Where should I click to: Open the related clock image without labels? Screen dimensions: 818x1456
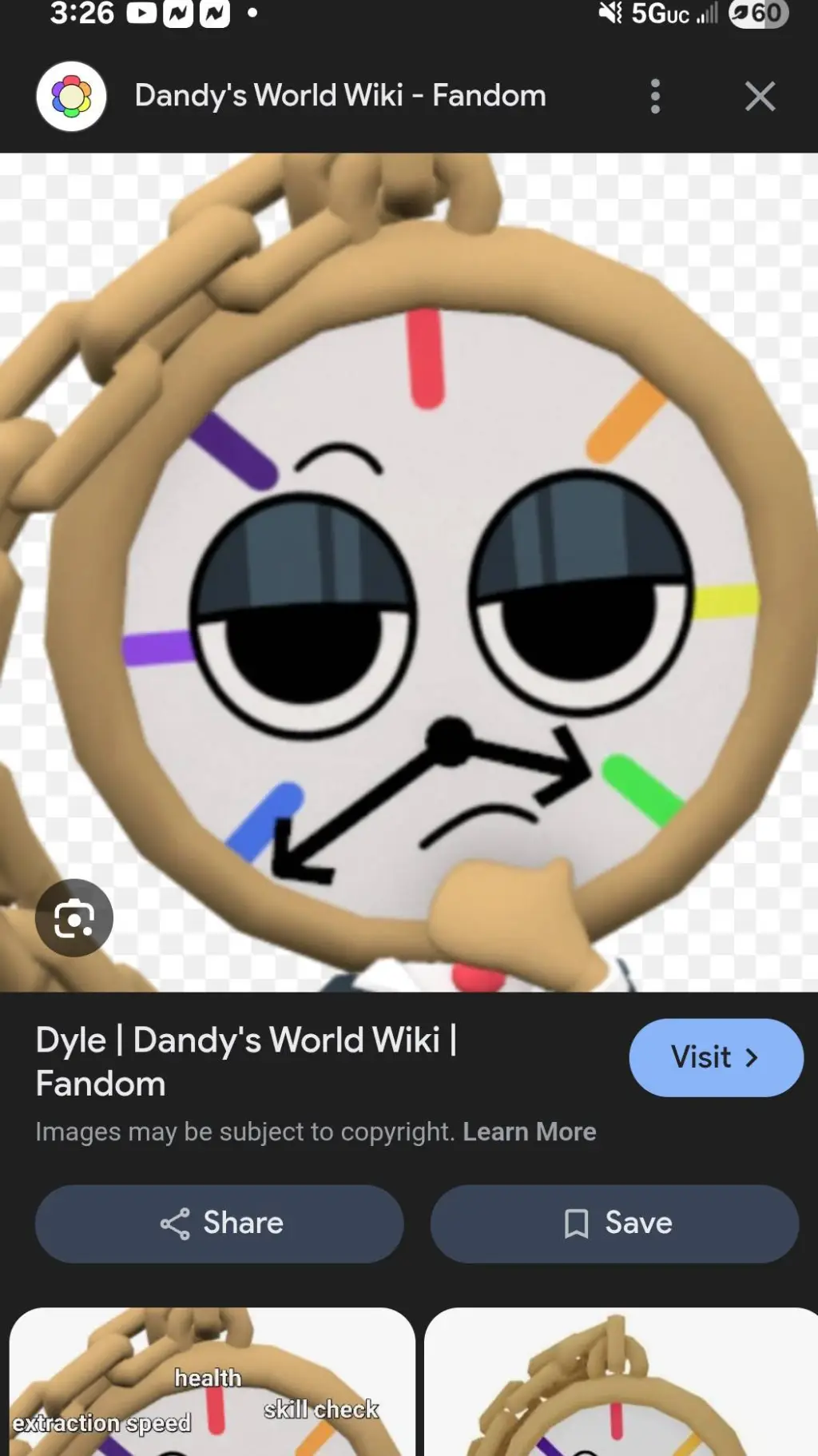click(621, 1382)
